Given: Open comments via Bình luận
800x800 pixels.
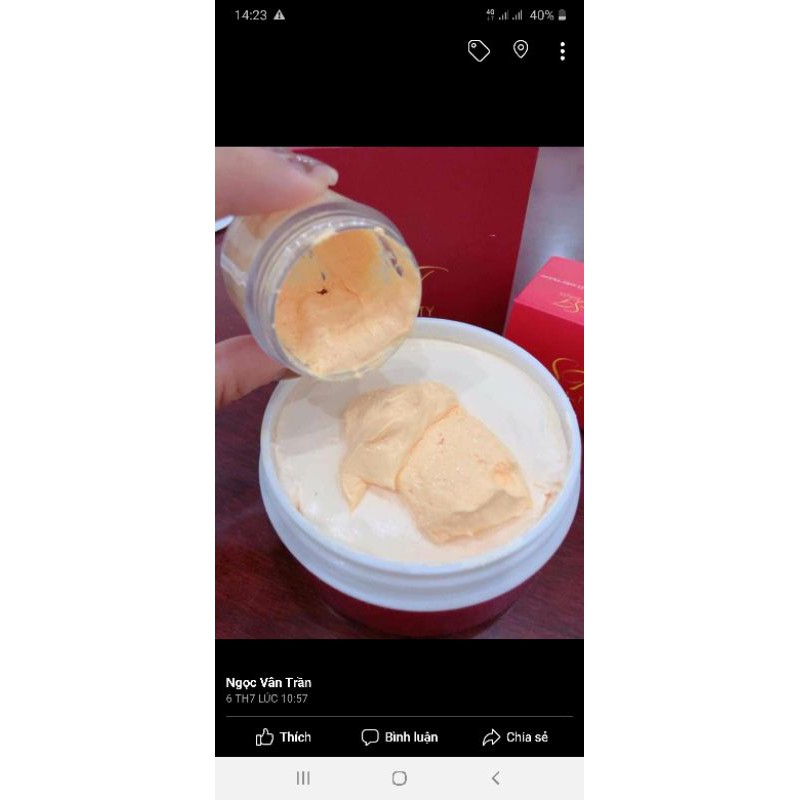Looking at the screenshot, I should point(399,737).
